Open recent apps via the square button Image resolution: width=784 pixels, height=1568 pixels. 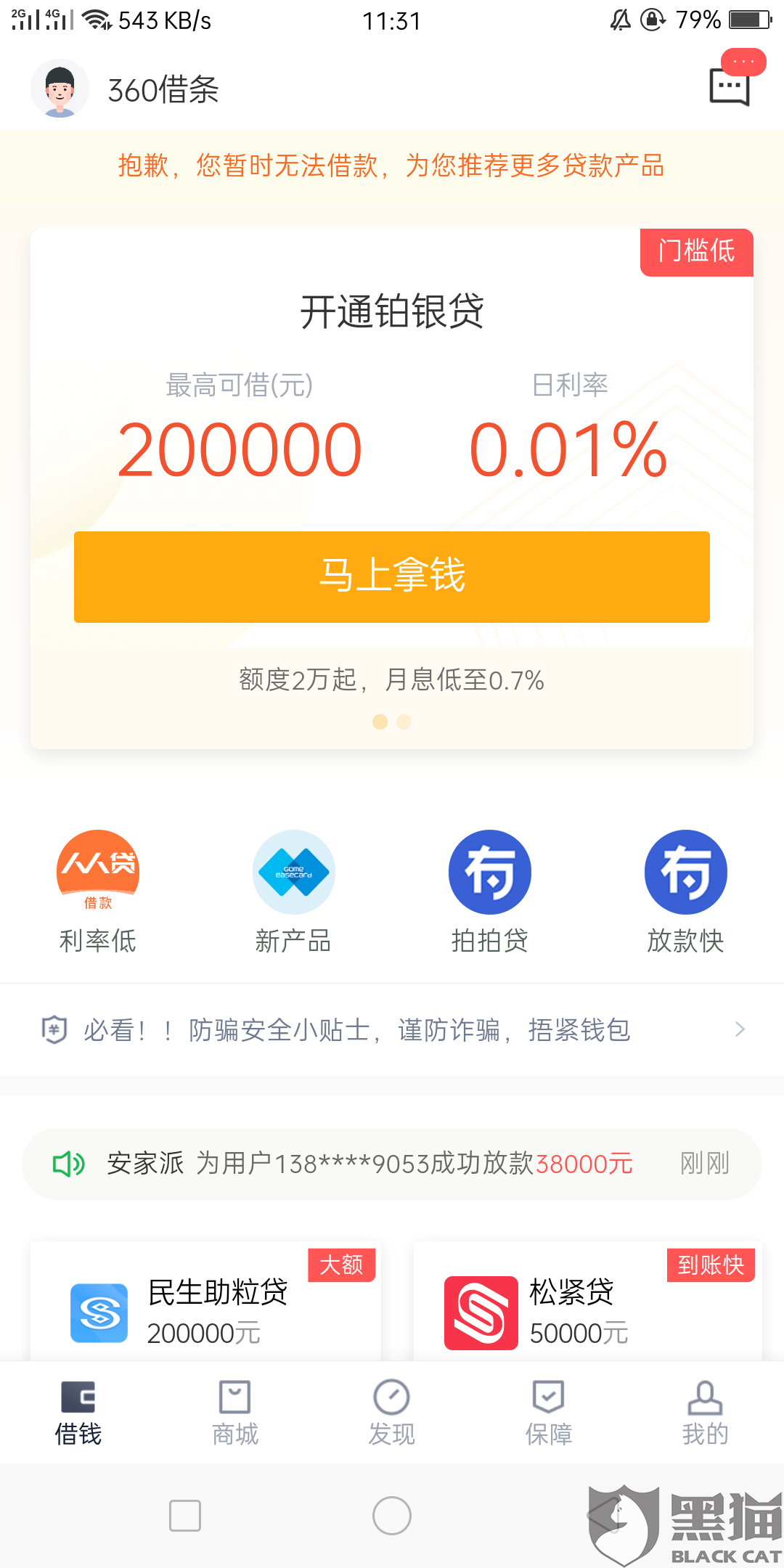pyautogui.click(x=185, y=1516)
